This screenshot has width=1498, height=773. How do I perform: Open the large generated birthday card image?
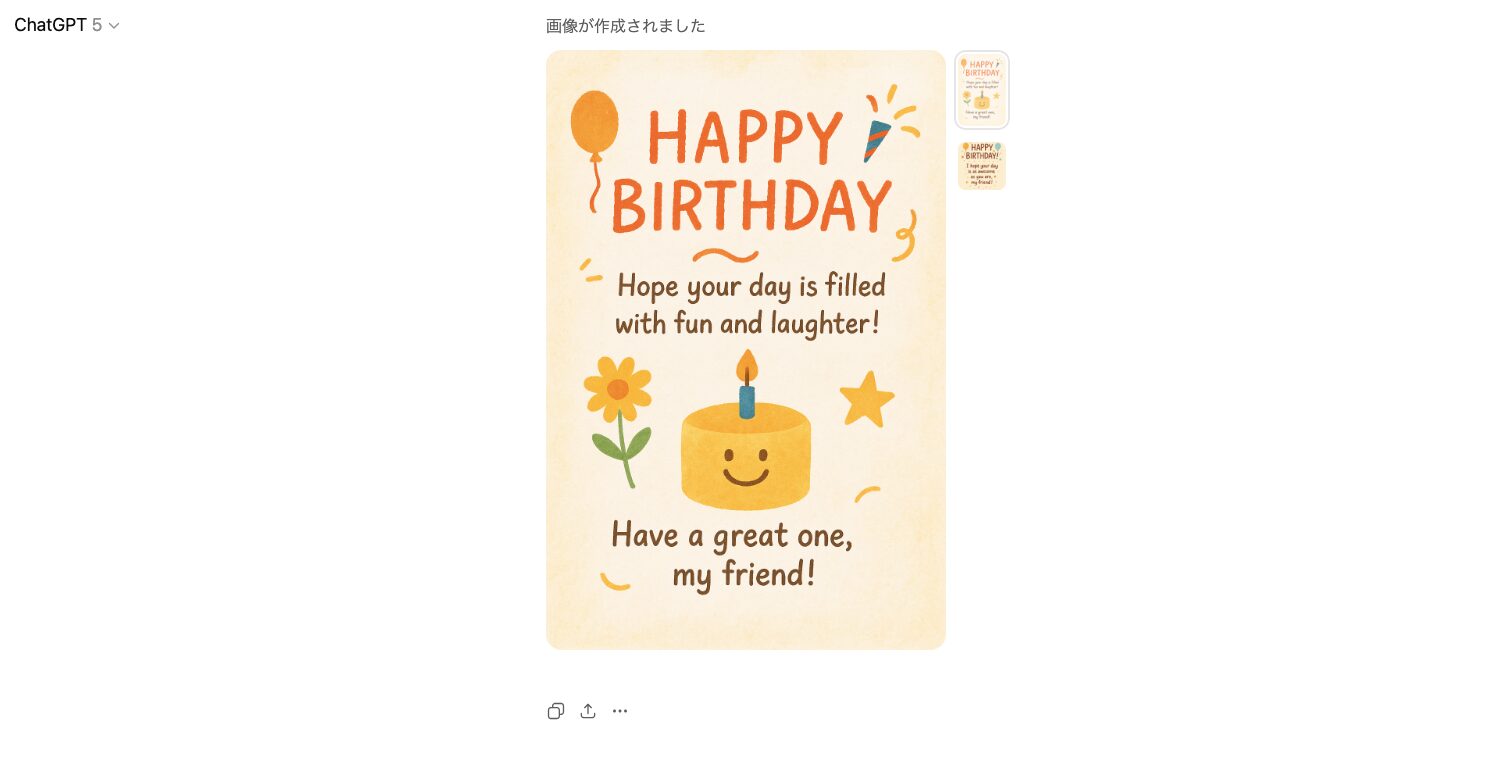(x=745, y=350)
